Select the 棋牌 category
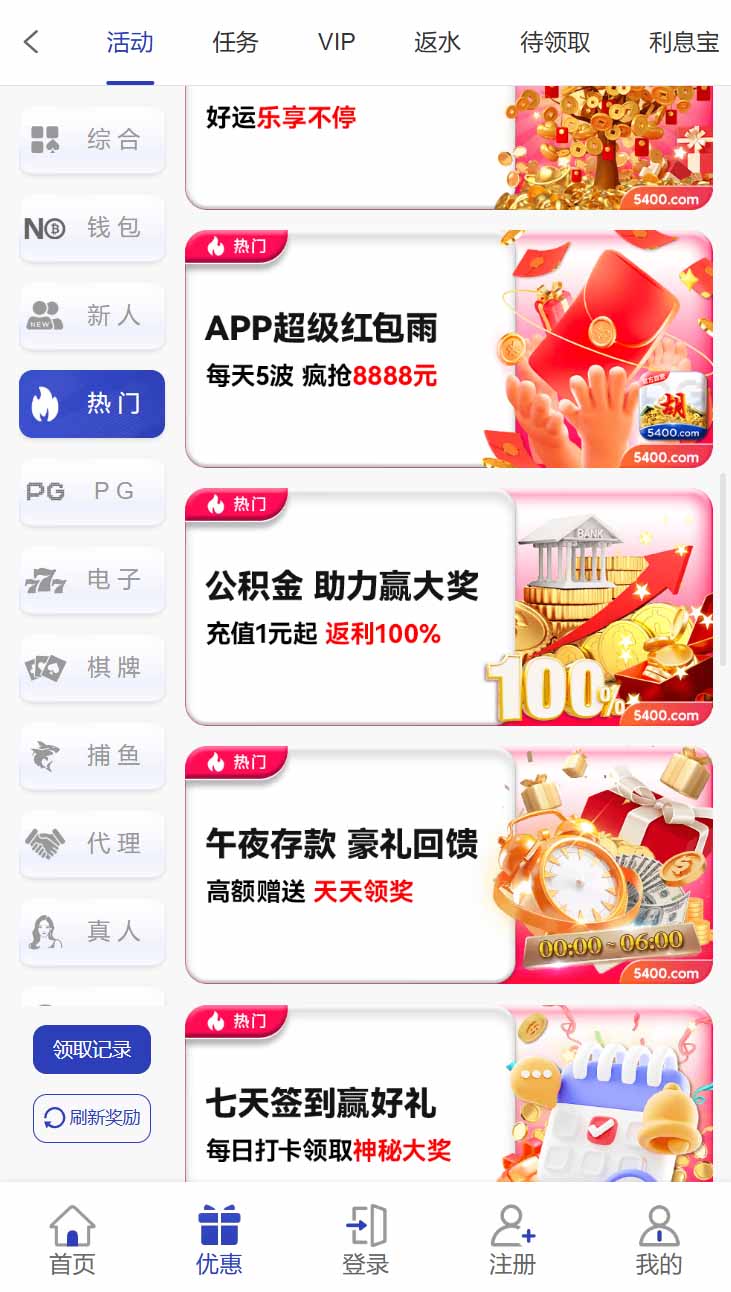The width and height of the screenshot is (731, 1292). coord(92,668)
